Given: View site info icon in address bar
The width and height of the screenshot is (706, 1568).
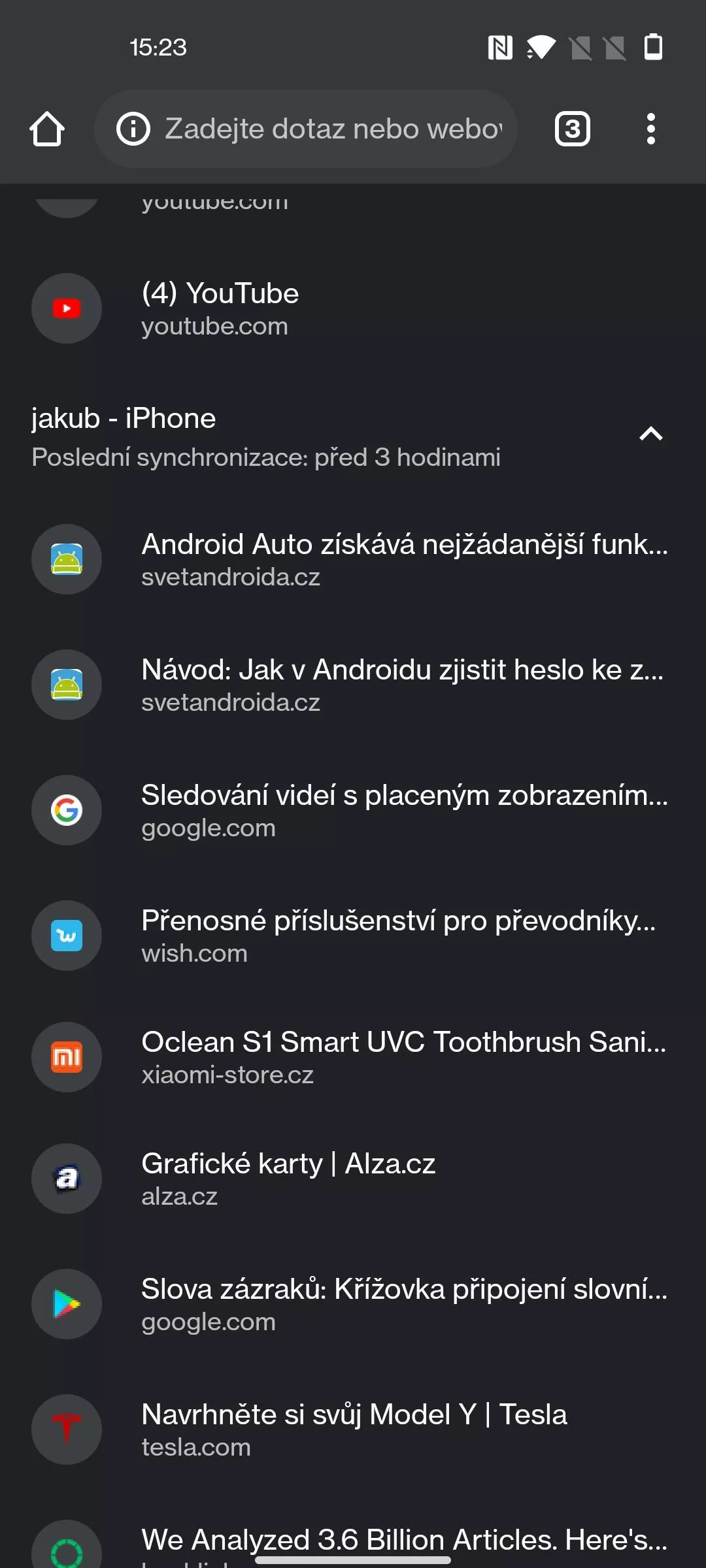Looking at the screenshot, I should tap(133, 129).
